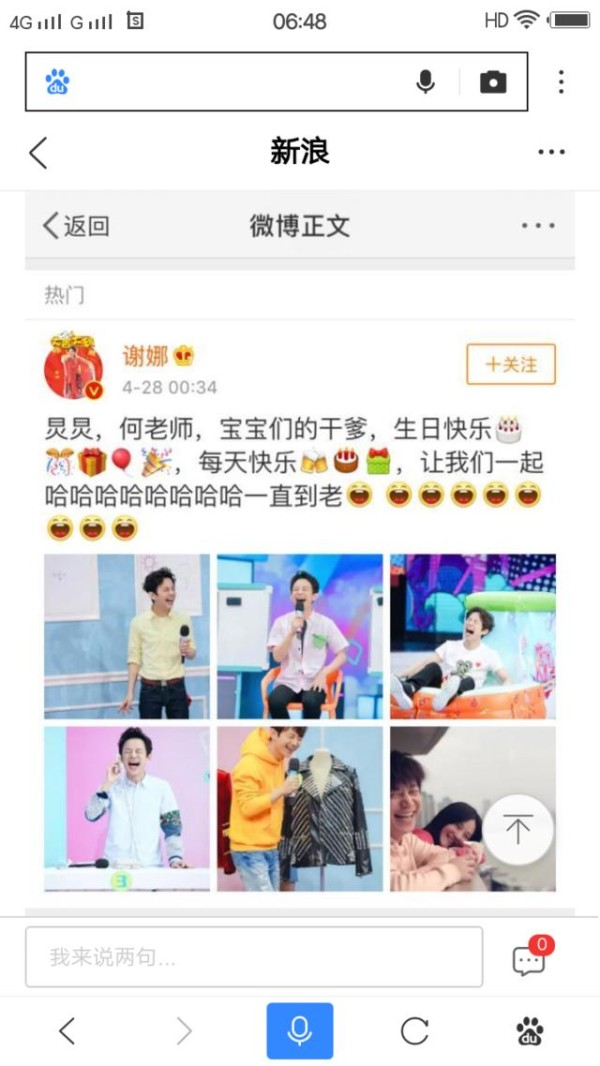Open Baidu home via the bottom paw icon
This screenshot has height=1066, width=600.
point(530,1031)
